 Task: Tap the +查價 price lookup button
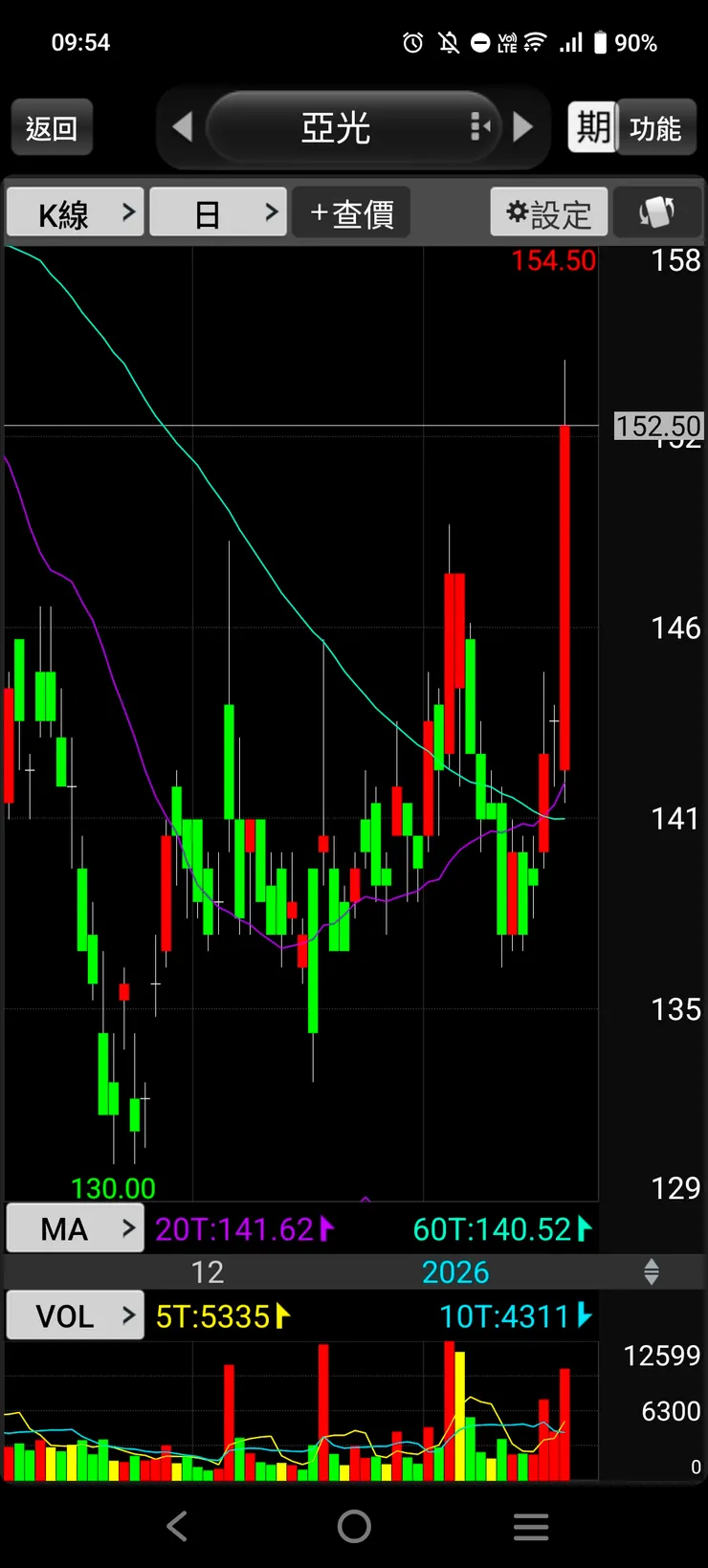[x=351, y=213]
